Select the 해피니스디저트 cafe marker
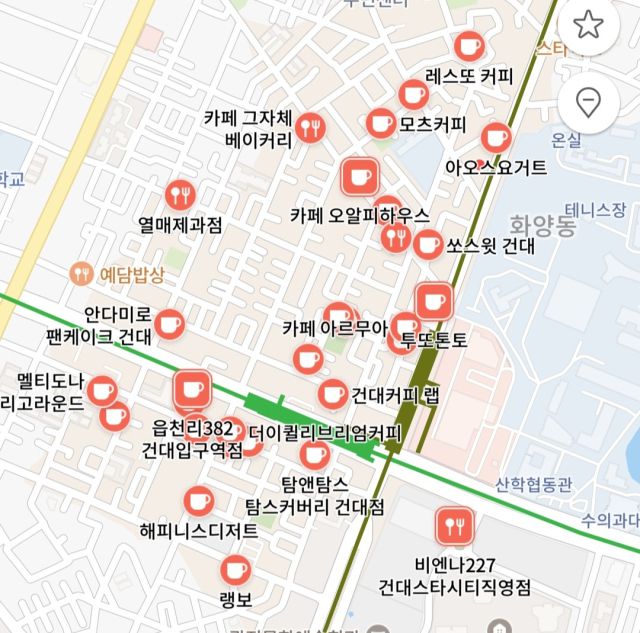Image resolution: width=640 pixels, height=633 pixels. tap(199, 500)
